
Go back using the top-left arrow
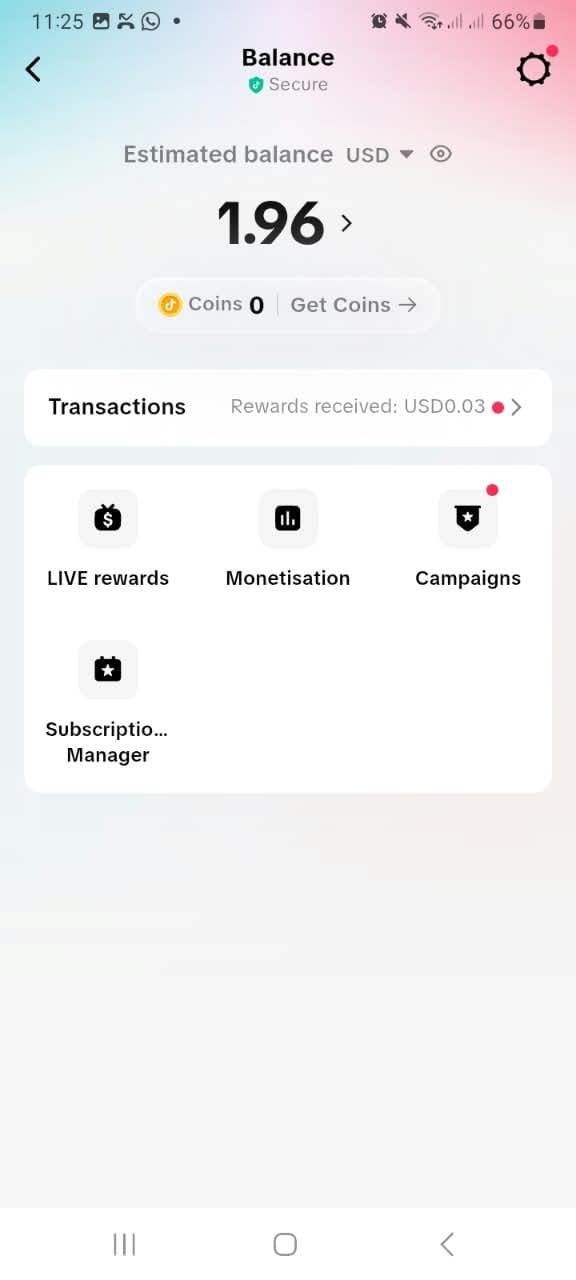tap(33, 69)
